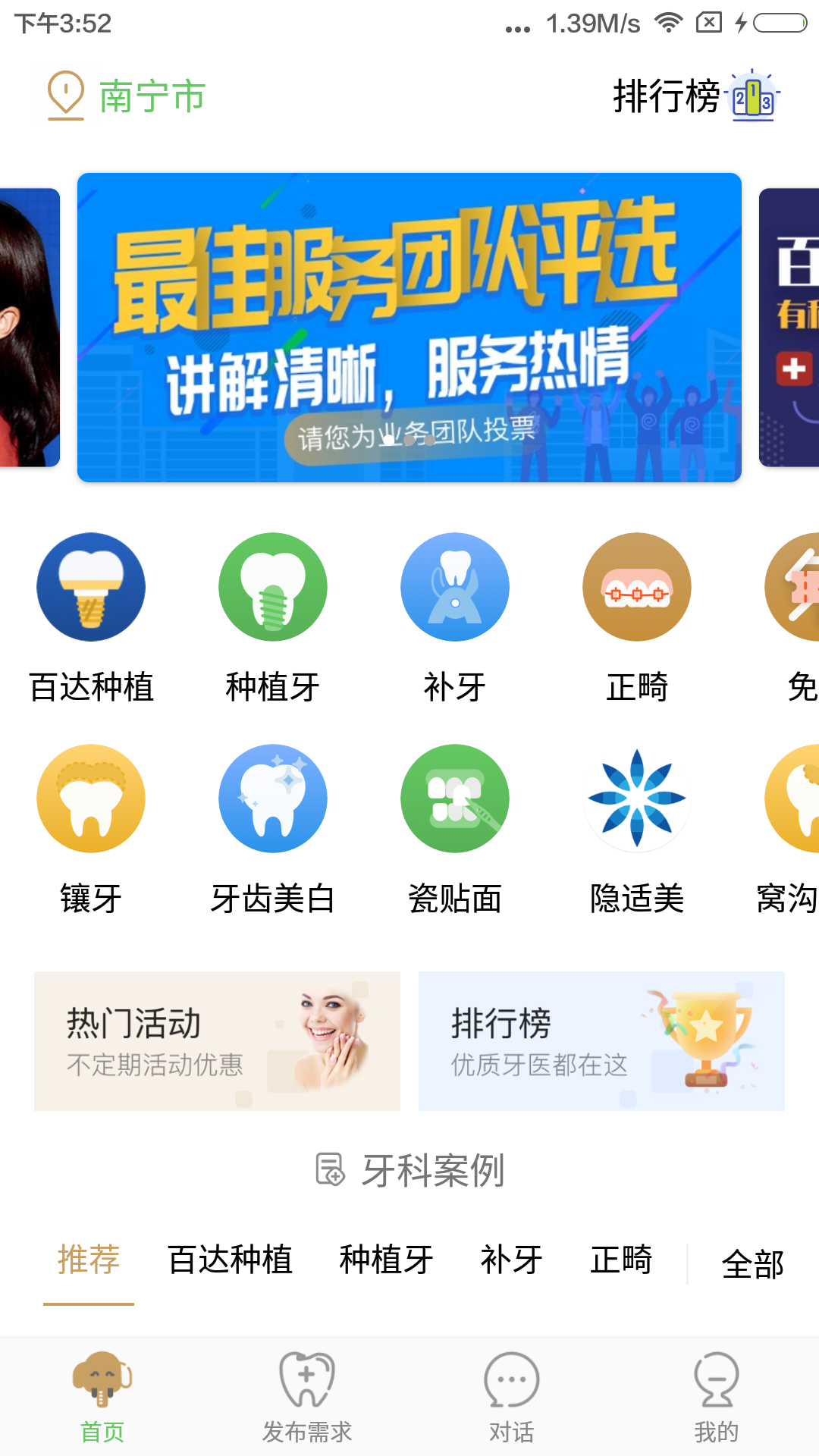Open the 百达种植 service icon

click(x=90, y=586)
